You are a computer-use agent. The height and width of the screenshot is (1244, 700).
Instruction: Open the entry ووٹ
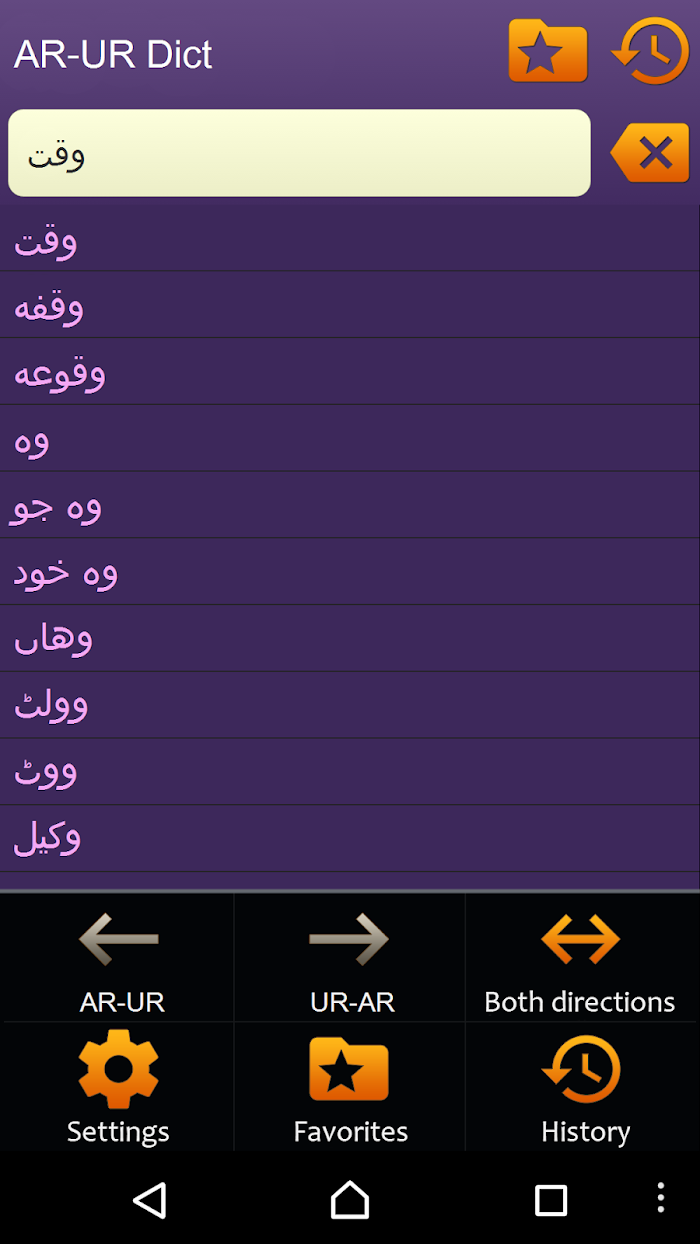[x=350, y=773]
